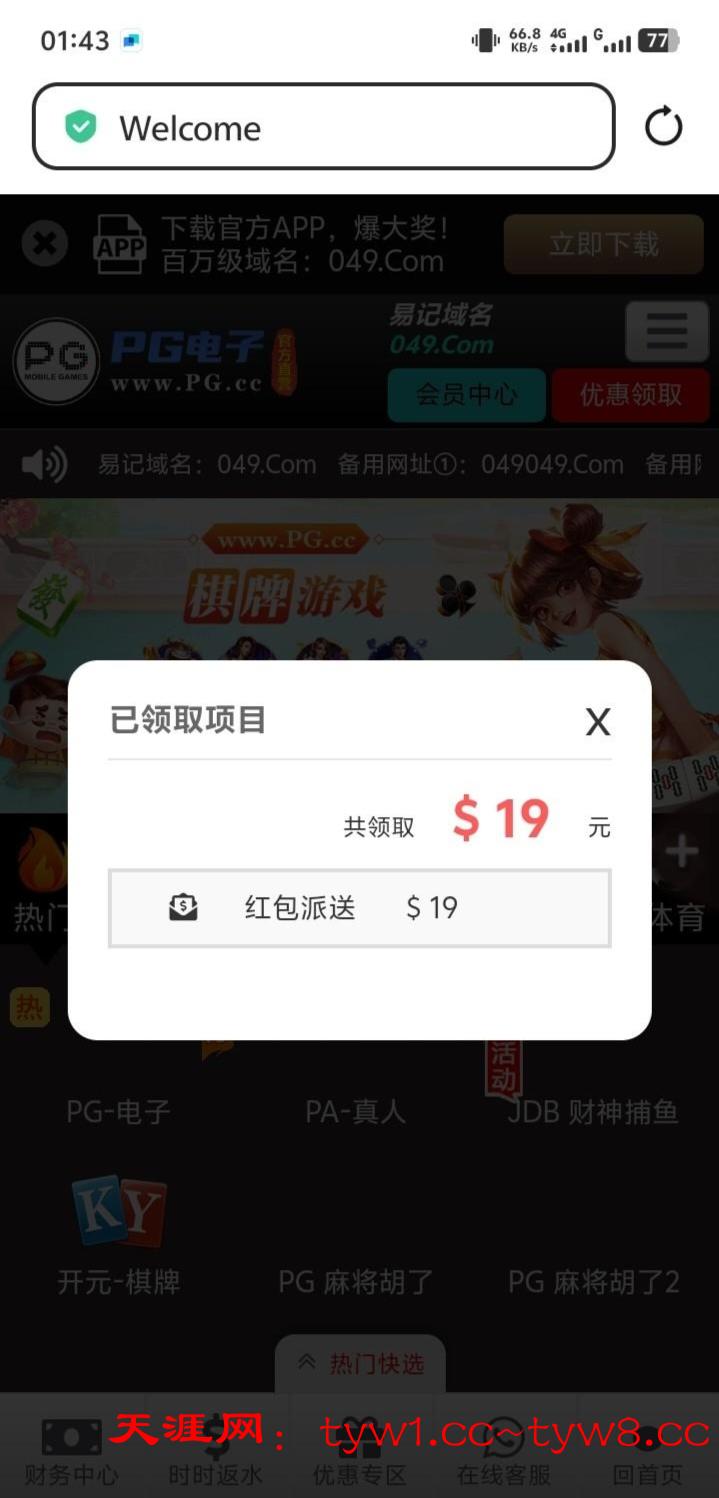Tap the Welcome address bar
719x1498 pixels.
(x=323, y=127)
